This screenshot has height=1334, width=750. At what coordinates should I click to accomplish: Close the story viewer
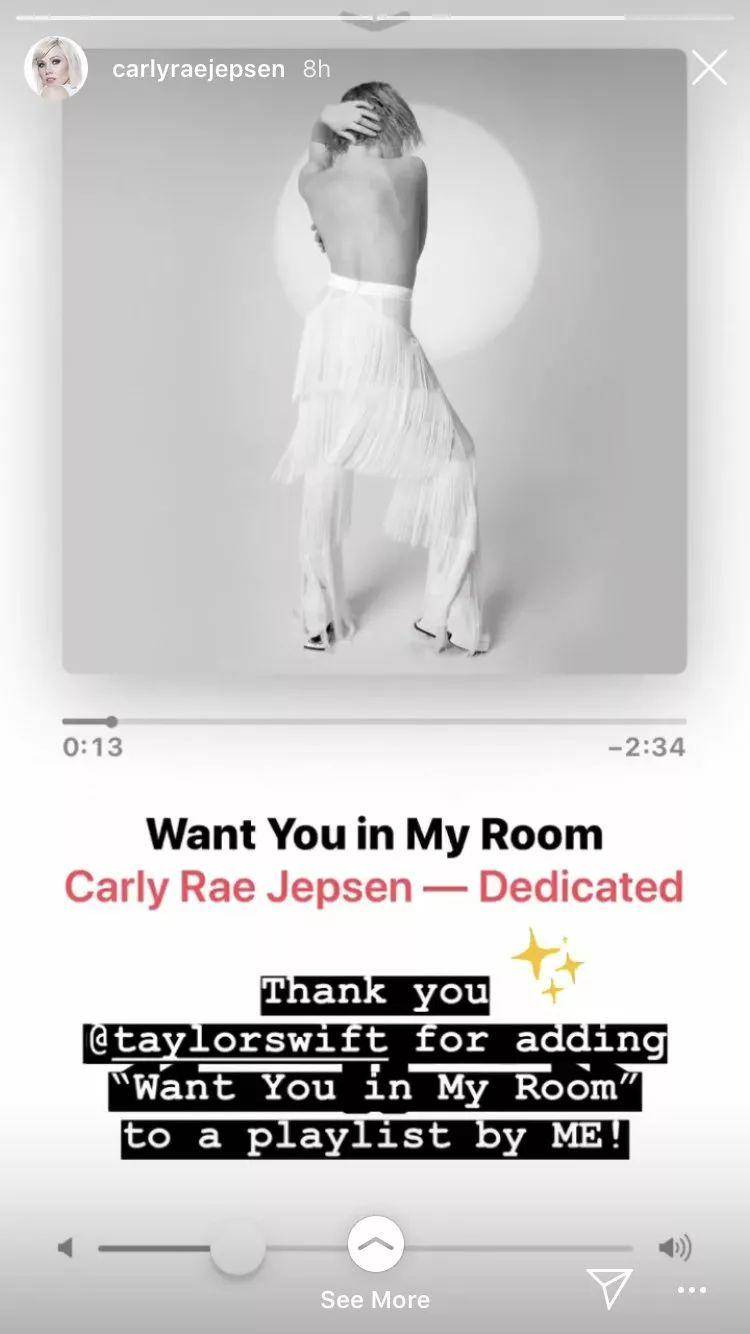[709, 68]
